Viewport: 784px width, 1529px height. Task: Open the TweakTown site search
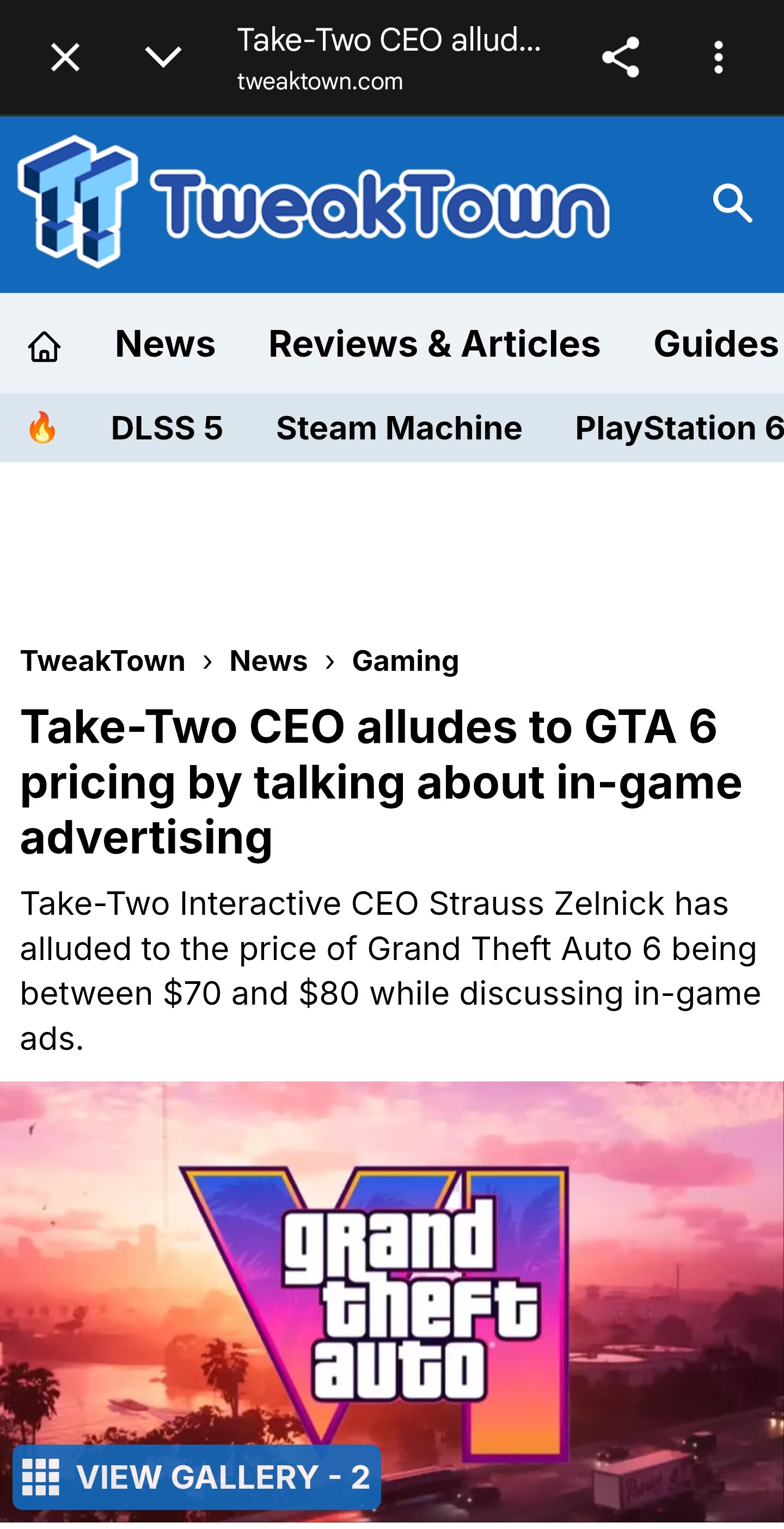[x=732, y=204]
